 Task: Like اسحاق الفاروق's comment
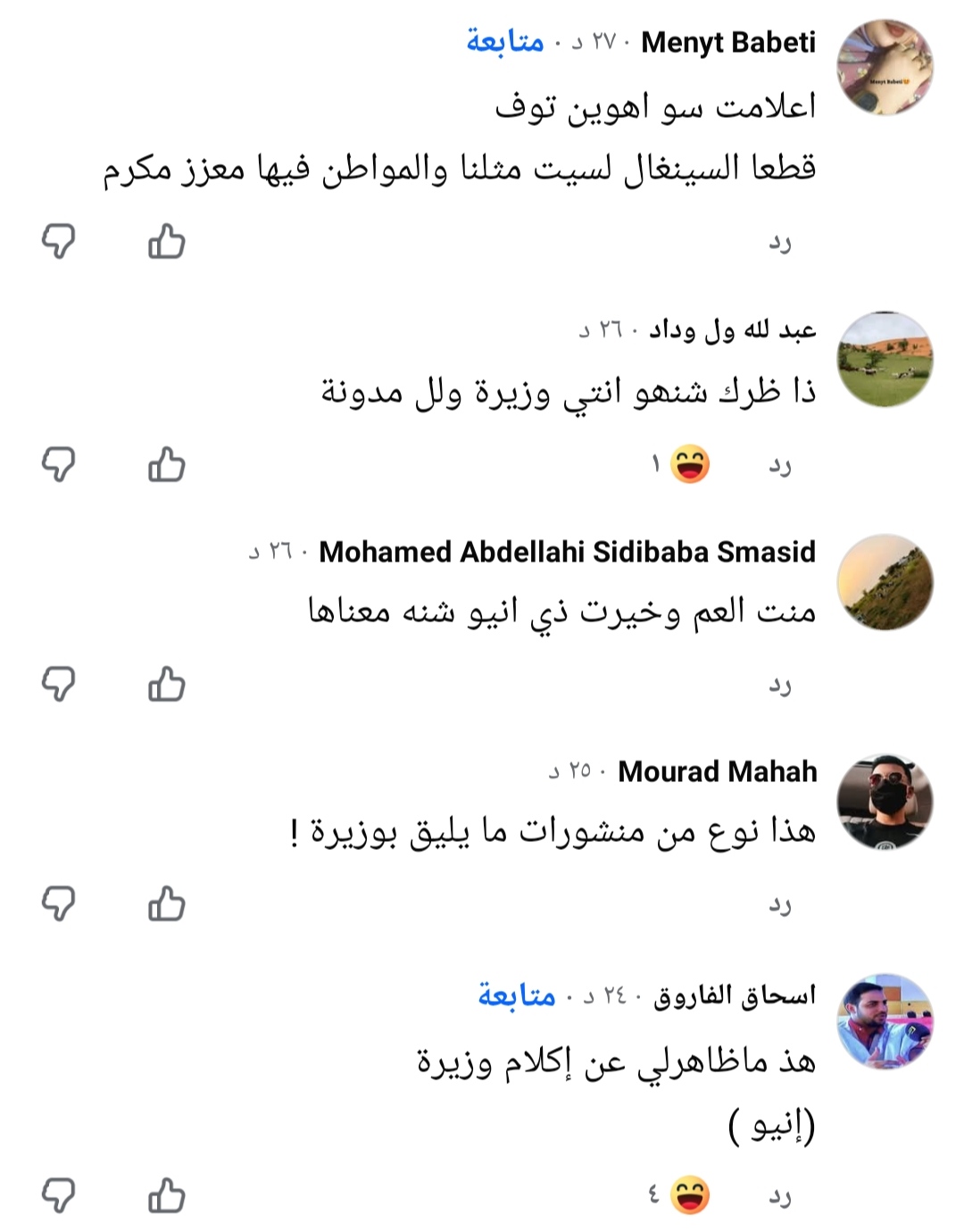point(166,1195)
